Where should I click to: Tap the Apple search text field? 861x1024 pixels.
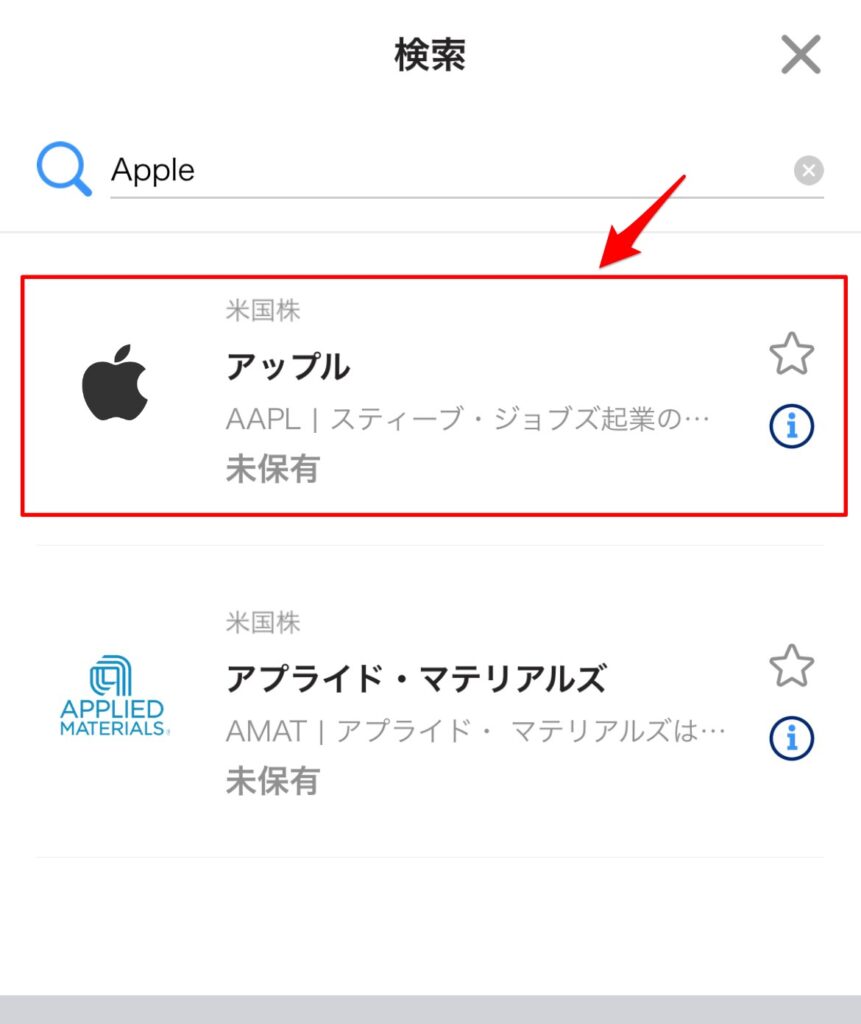click(440, 170)
